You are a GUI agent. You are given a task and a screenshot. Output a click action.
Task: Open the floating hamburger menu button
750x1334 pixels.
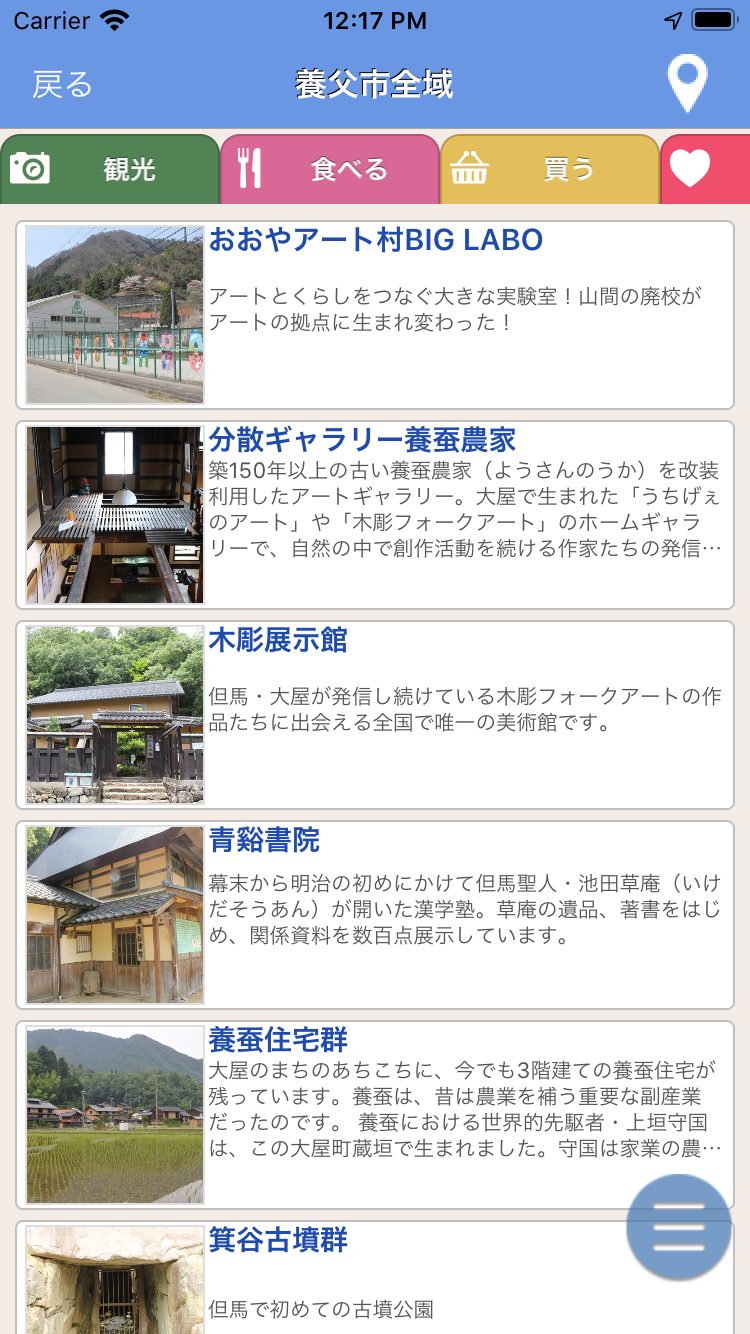[679, 1226]
